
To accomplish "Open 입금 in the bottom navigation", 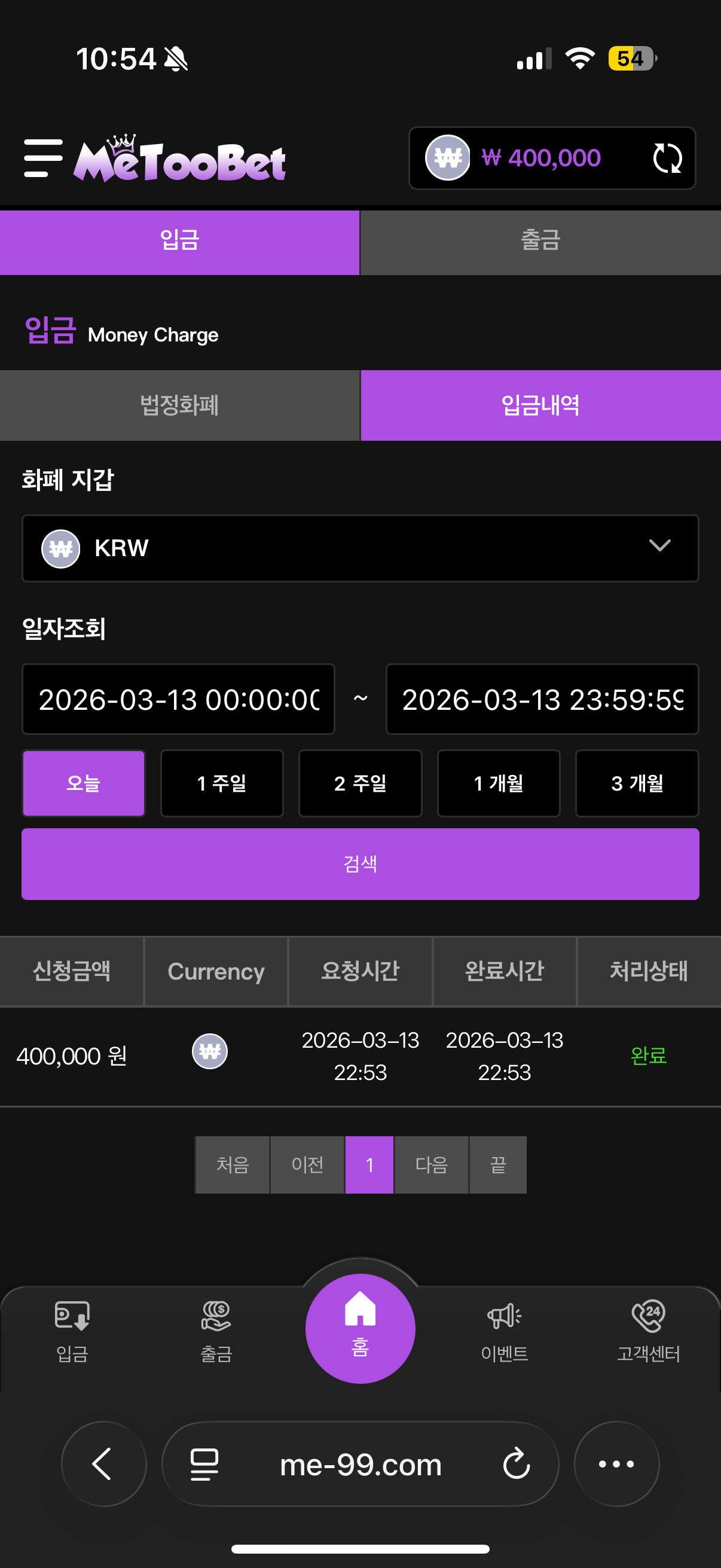I will point(72,1331).
